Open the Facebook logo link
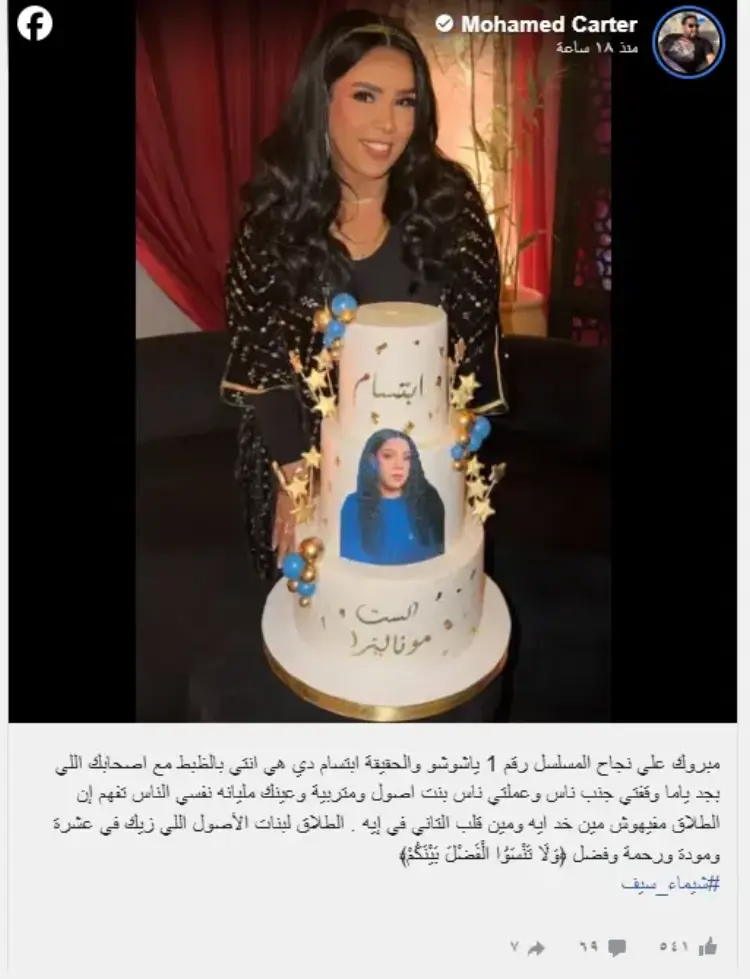Viewport: 750px width, 979px height. coord(35,23)
